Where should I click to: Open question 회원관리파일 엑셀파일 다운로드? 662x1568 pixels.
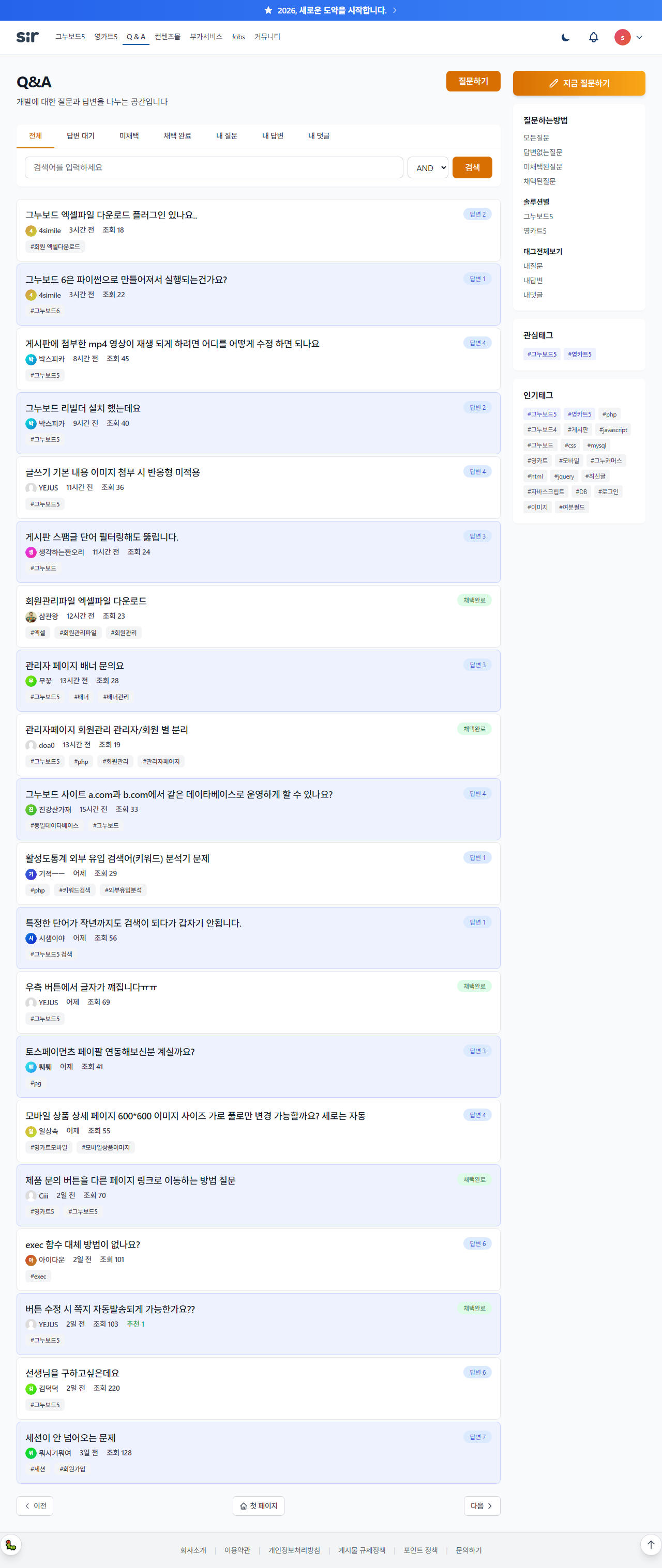pyautogui.click(x=86, y=601)
